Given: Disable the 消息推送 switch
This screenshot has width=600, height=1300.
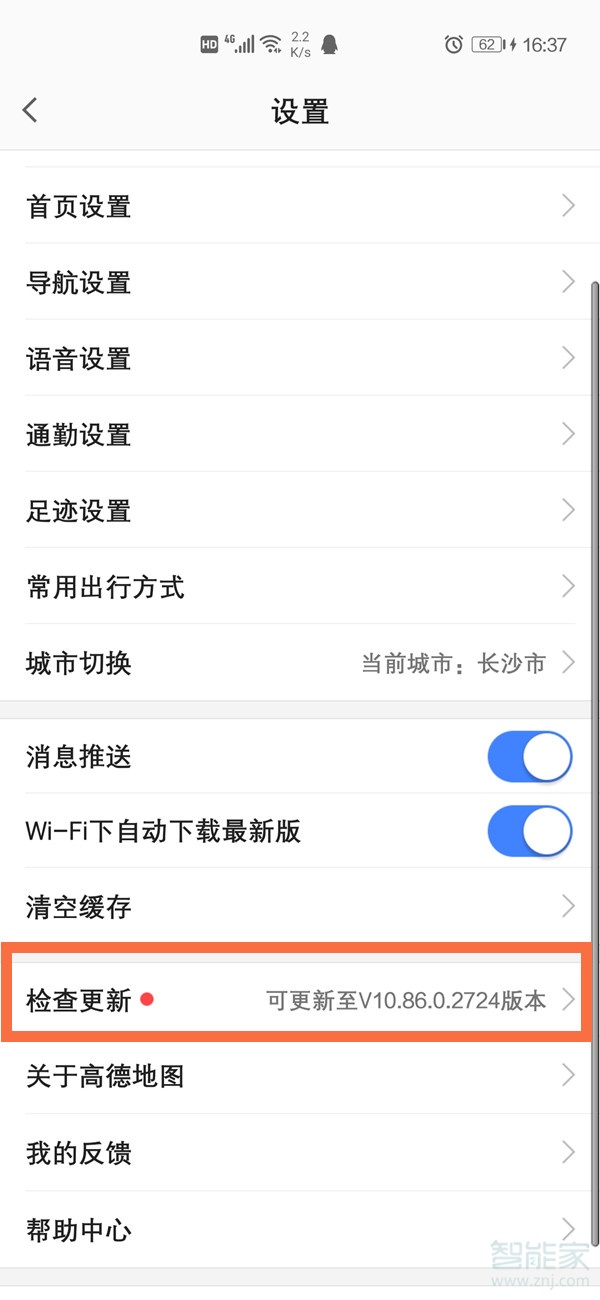Looking at the screenshot, I should click(x=529, y=757).
